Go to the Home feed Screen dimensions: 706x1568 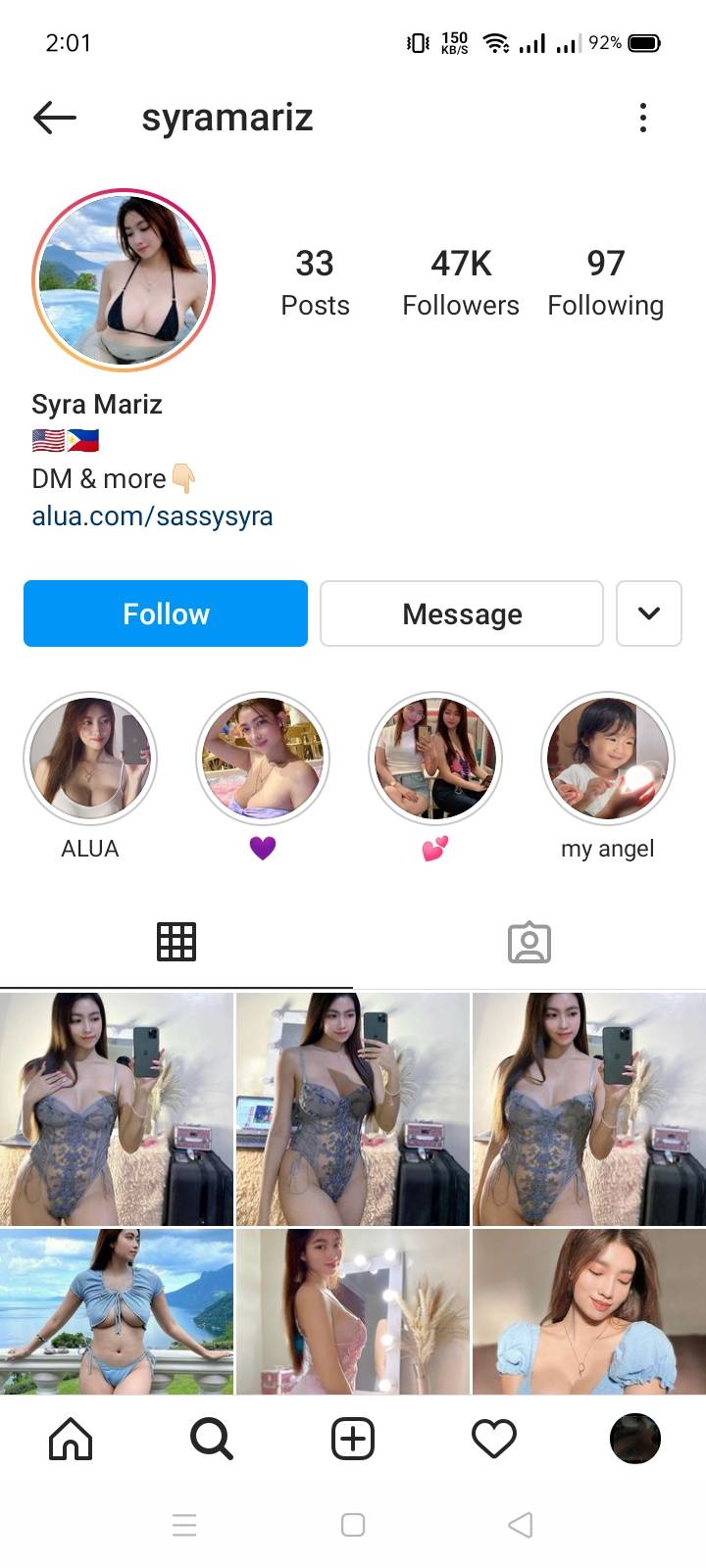71,1439
